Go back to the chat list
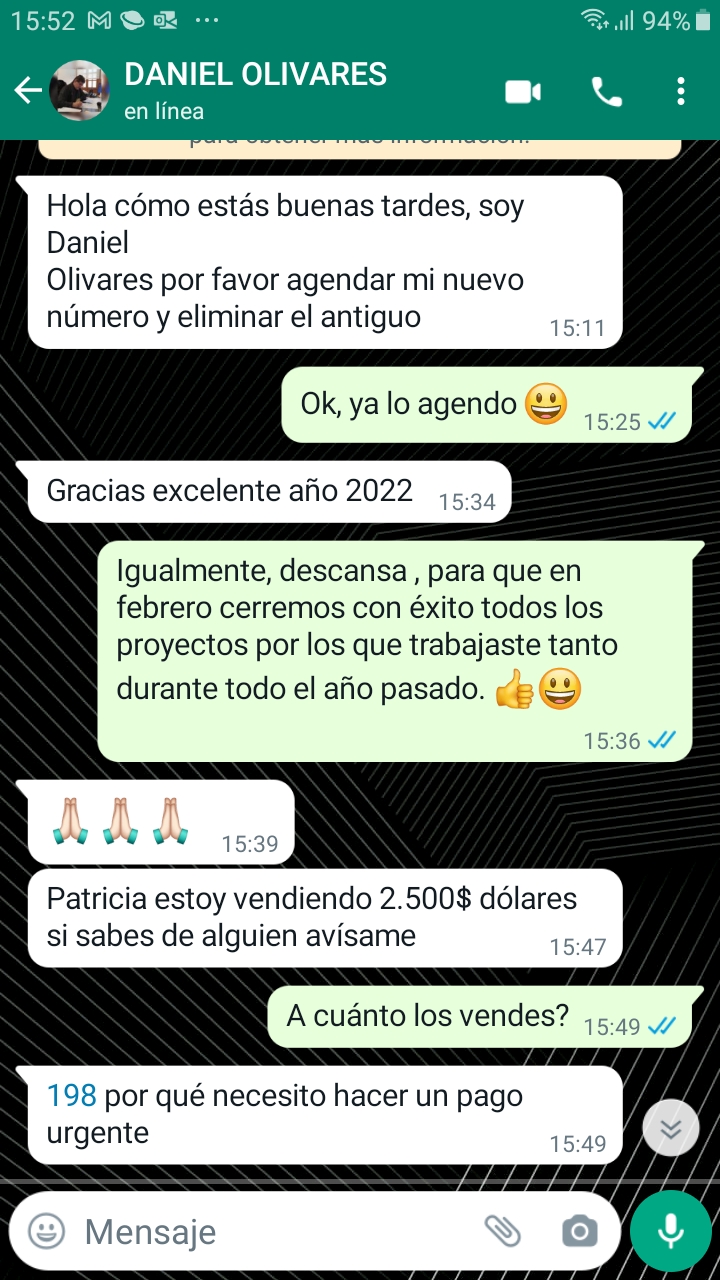The height and width of the screenshot is (1280, 720). pyautogui.click(x=28, y=92)
